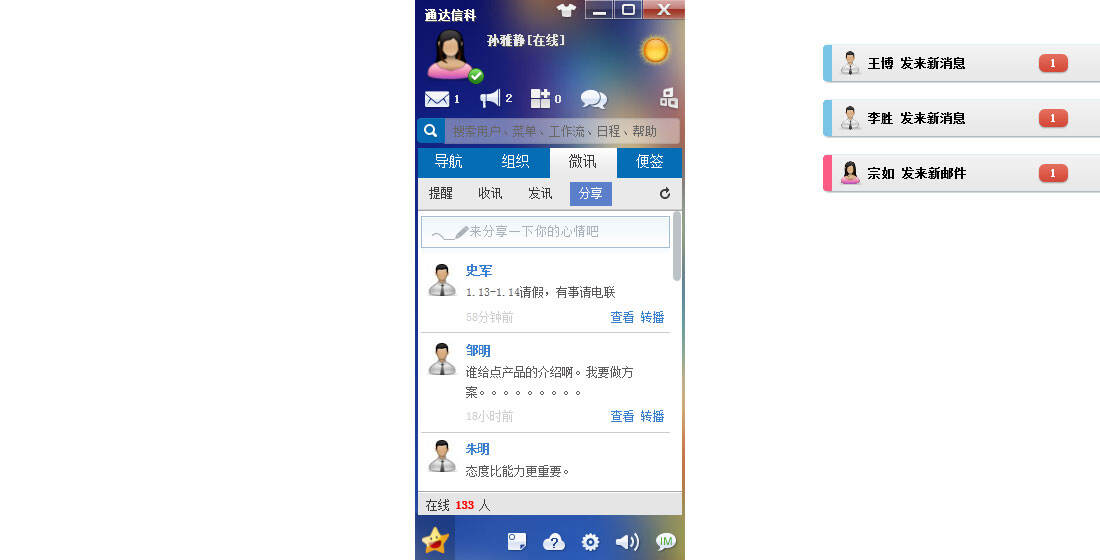Open the settings gear icon
The width and height of the screenshot is (1100, 560).
(590, 542)
